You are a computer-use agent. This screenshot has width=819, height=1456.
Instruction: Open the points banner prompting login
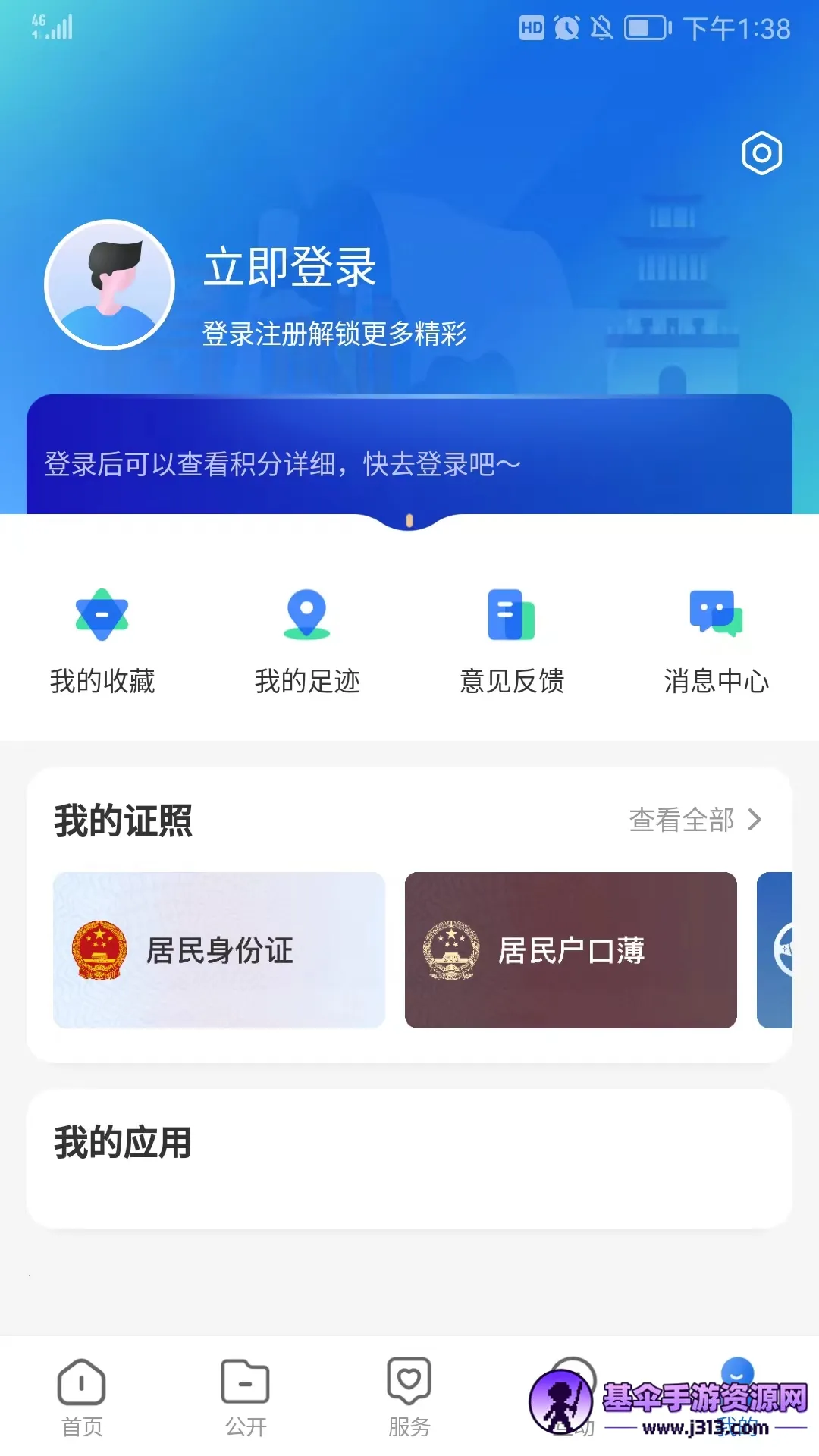409,463
